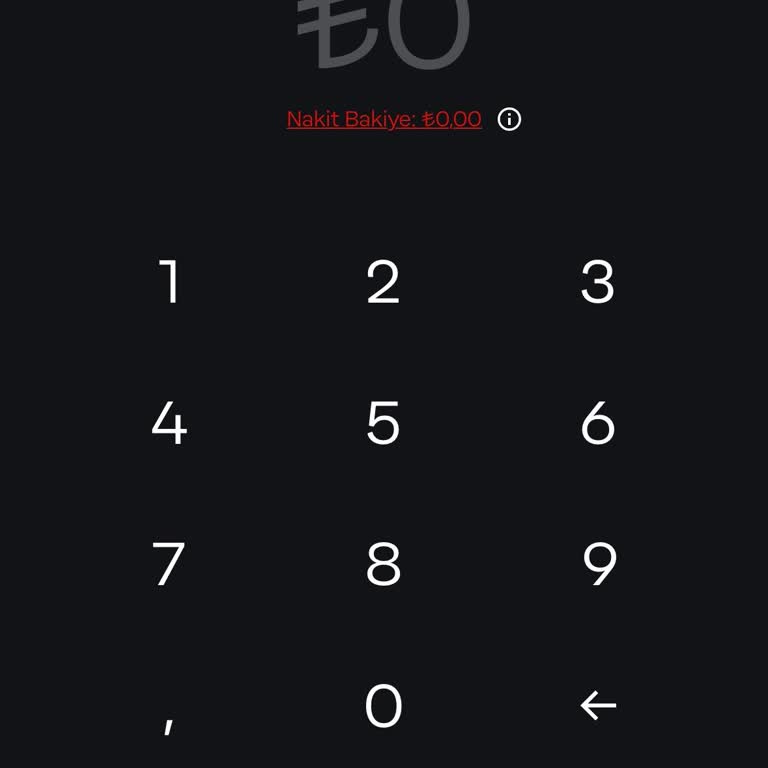768x768 pixels.
Task: Delete the last digit with backspace arrow
Action: click(597, 706)
